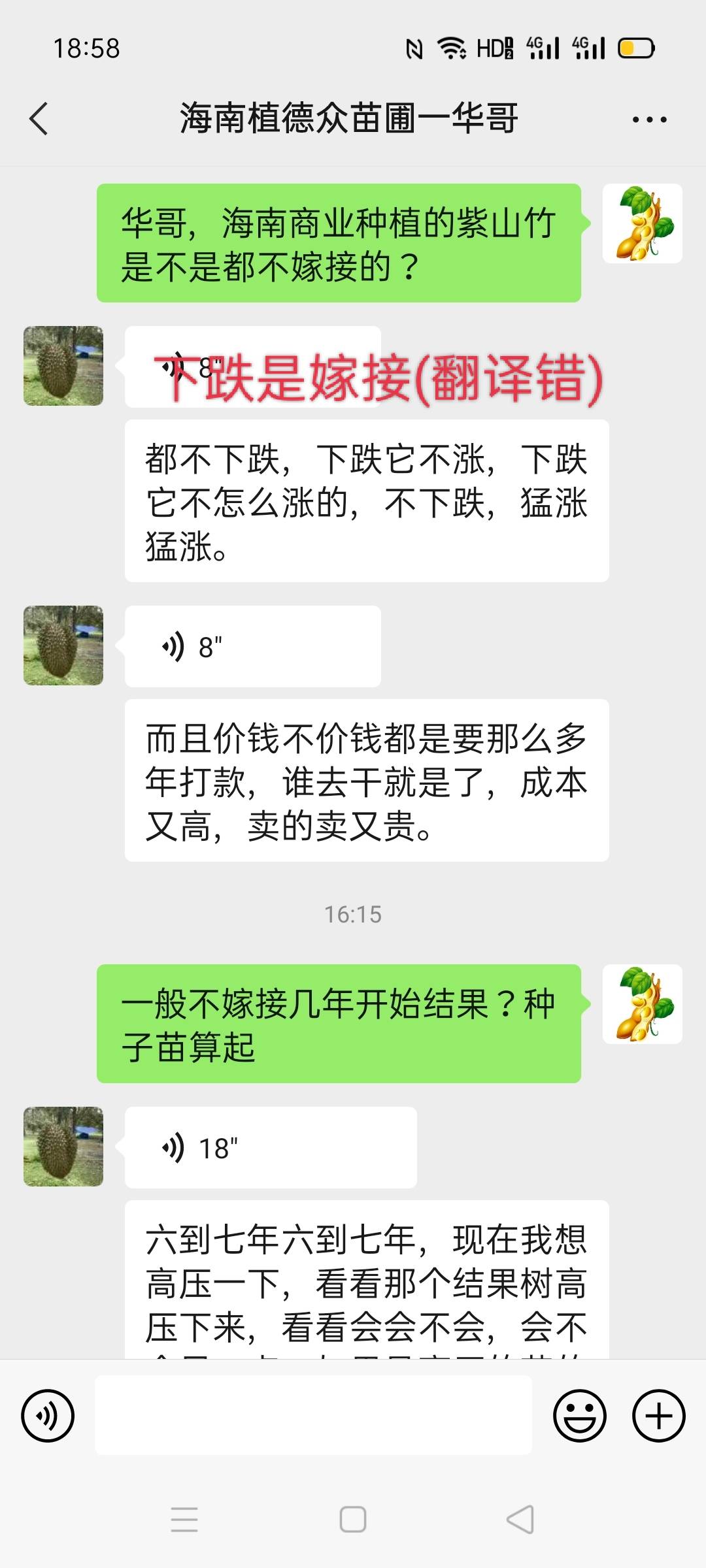
Task: Open the emoji sticker panel
Action: point(579,1416)
